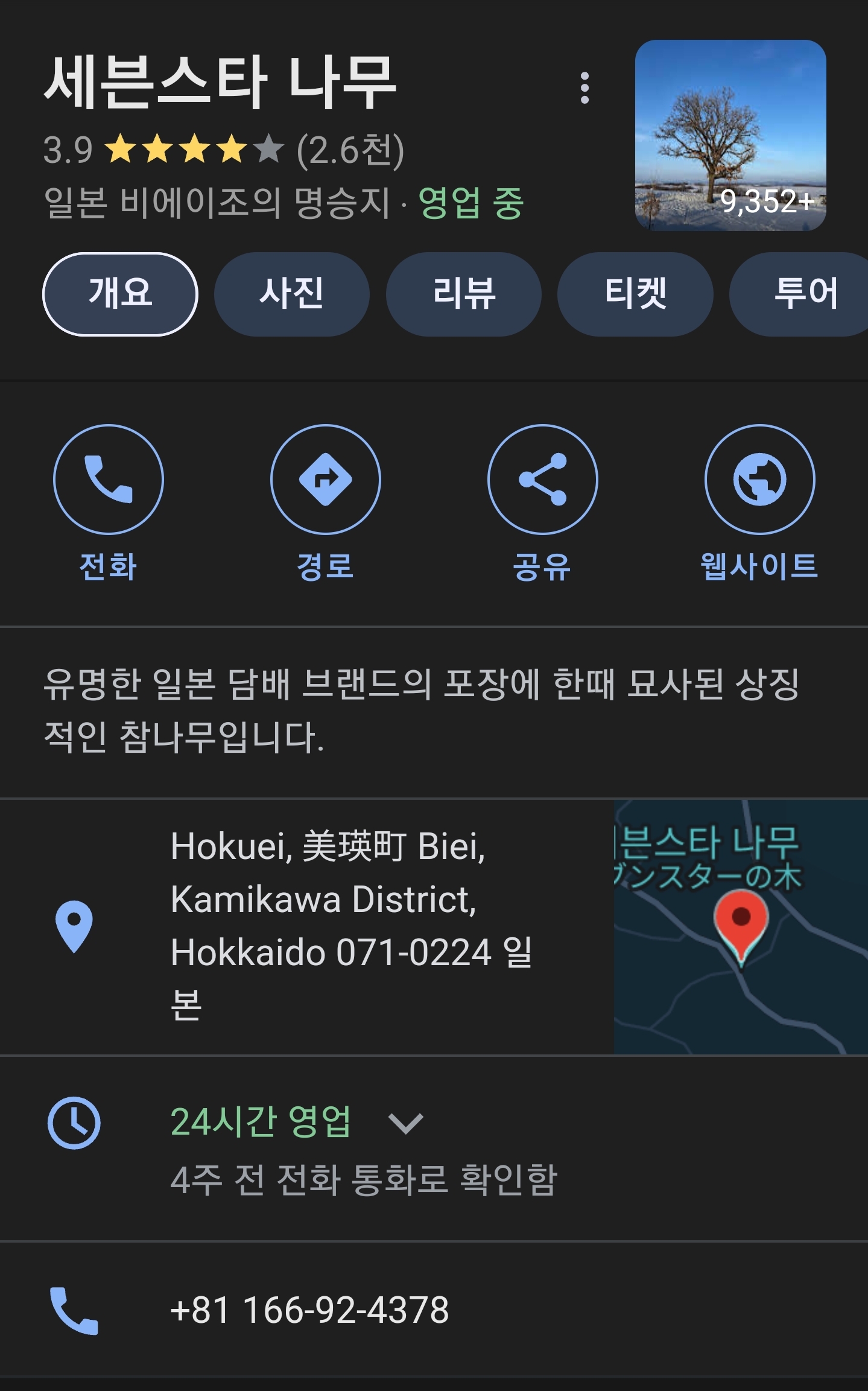
Task: Open the Hokuei, Biei address row
Action: [x=306, y=927]
